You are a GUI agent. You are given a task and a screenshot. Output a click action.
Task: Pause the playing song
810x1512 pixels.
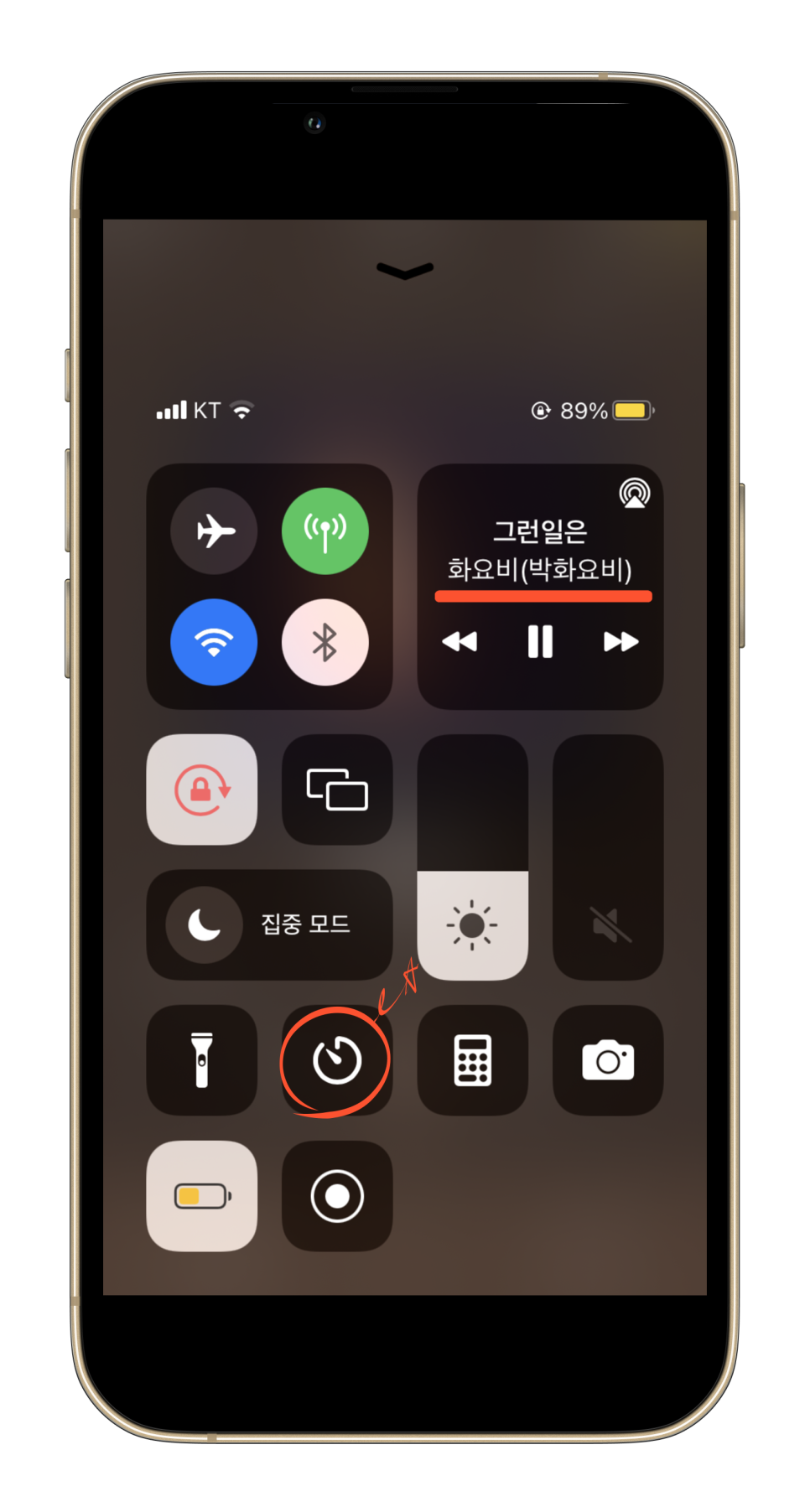[x=540, y=642]
